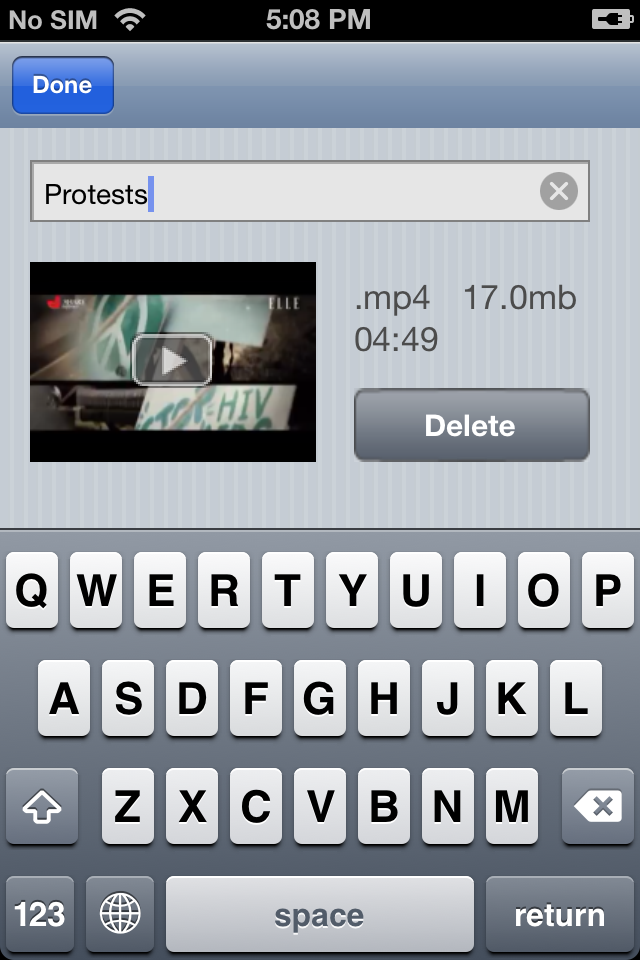
Task: Hit the return key on keyboard
Action: click(x=559, y=914)
